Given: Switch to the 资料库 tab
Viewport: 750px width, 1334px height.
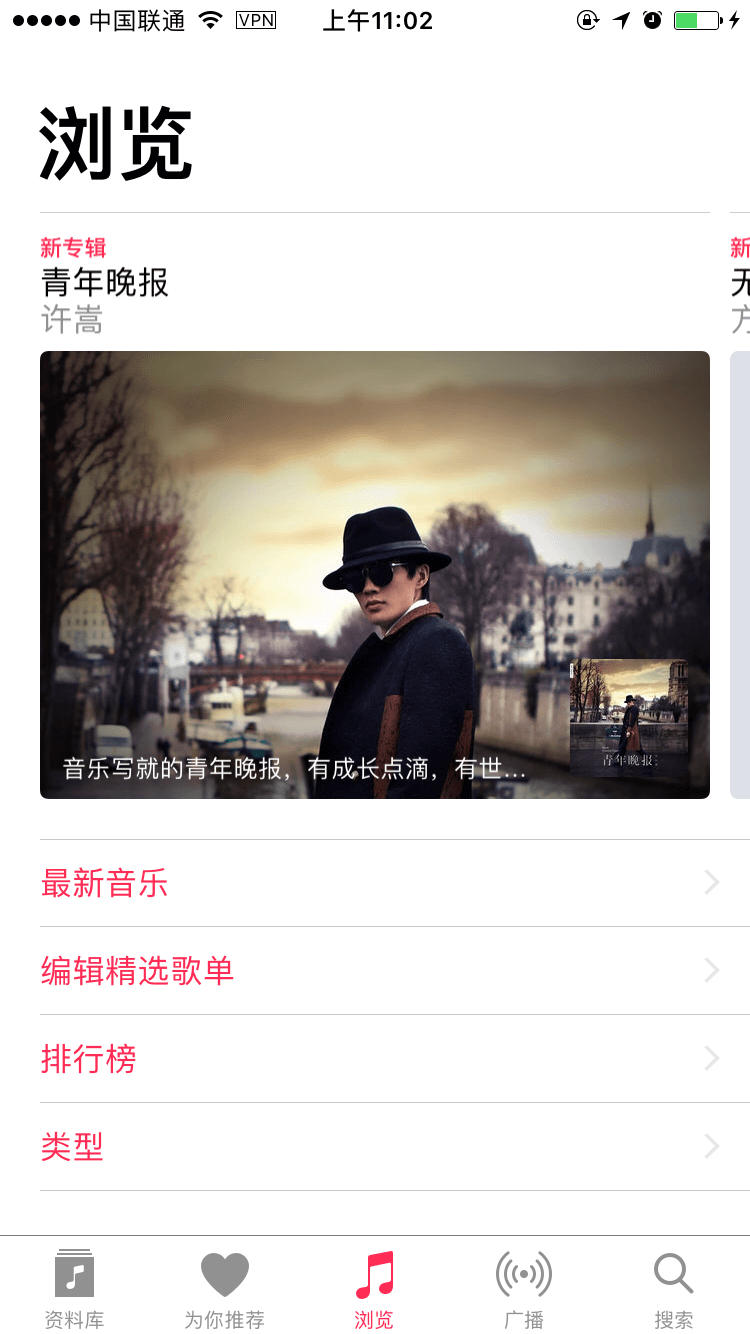Looking at the screenshot, I should coord(75,1288).
